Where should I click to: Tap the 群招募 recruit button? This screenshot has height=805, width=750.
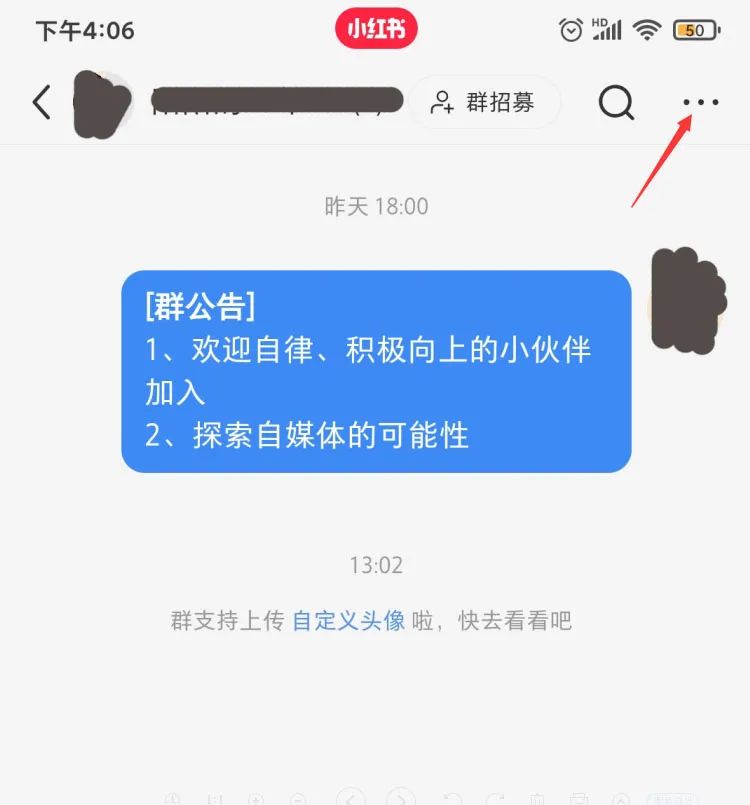[483, 102]
